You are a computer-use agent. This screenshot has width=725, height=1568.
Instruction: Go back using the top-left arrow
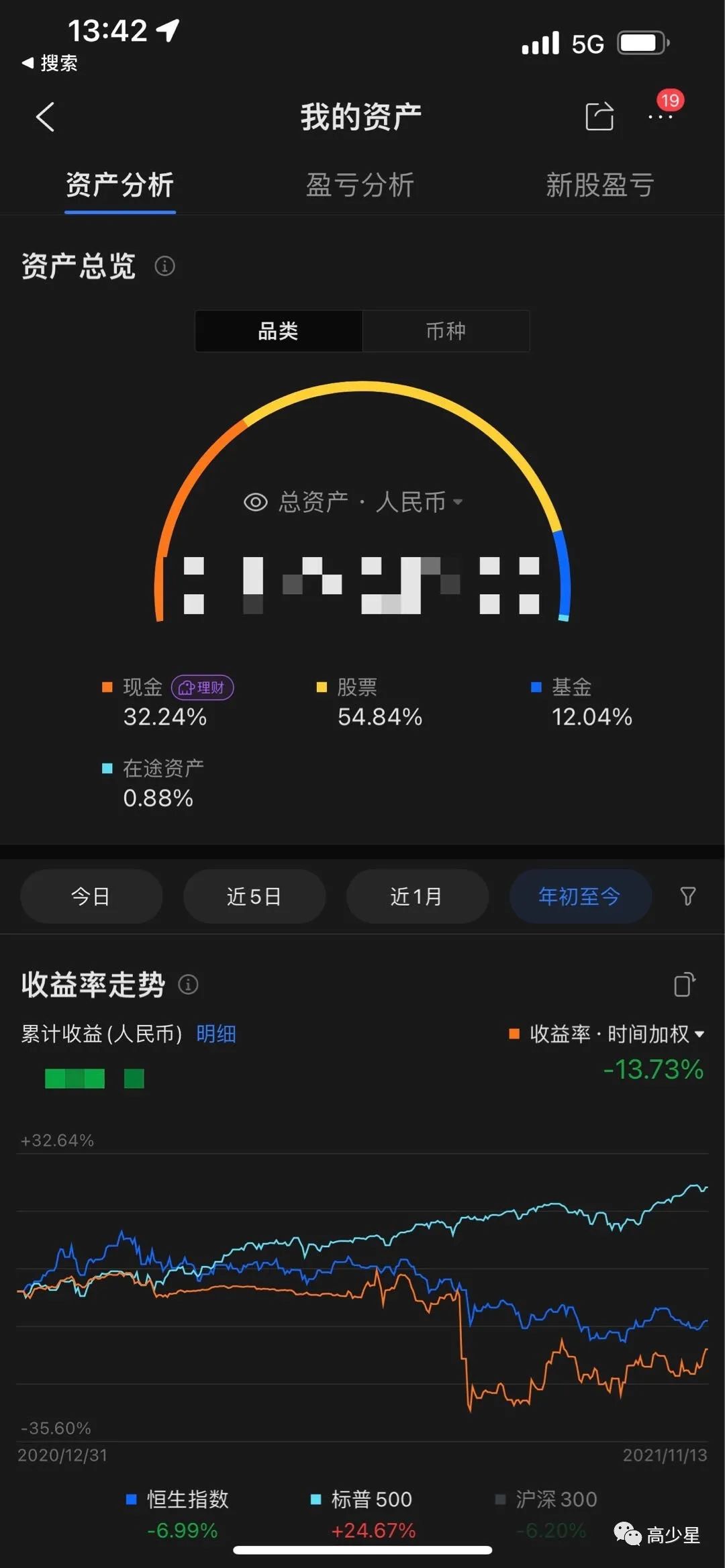click(x=45, y=117)
